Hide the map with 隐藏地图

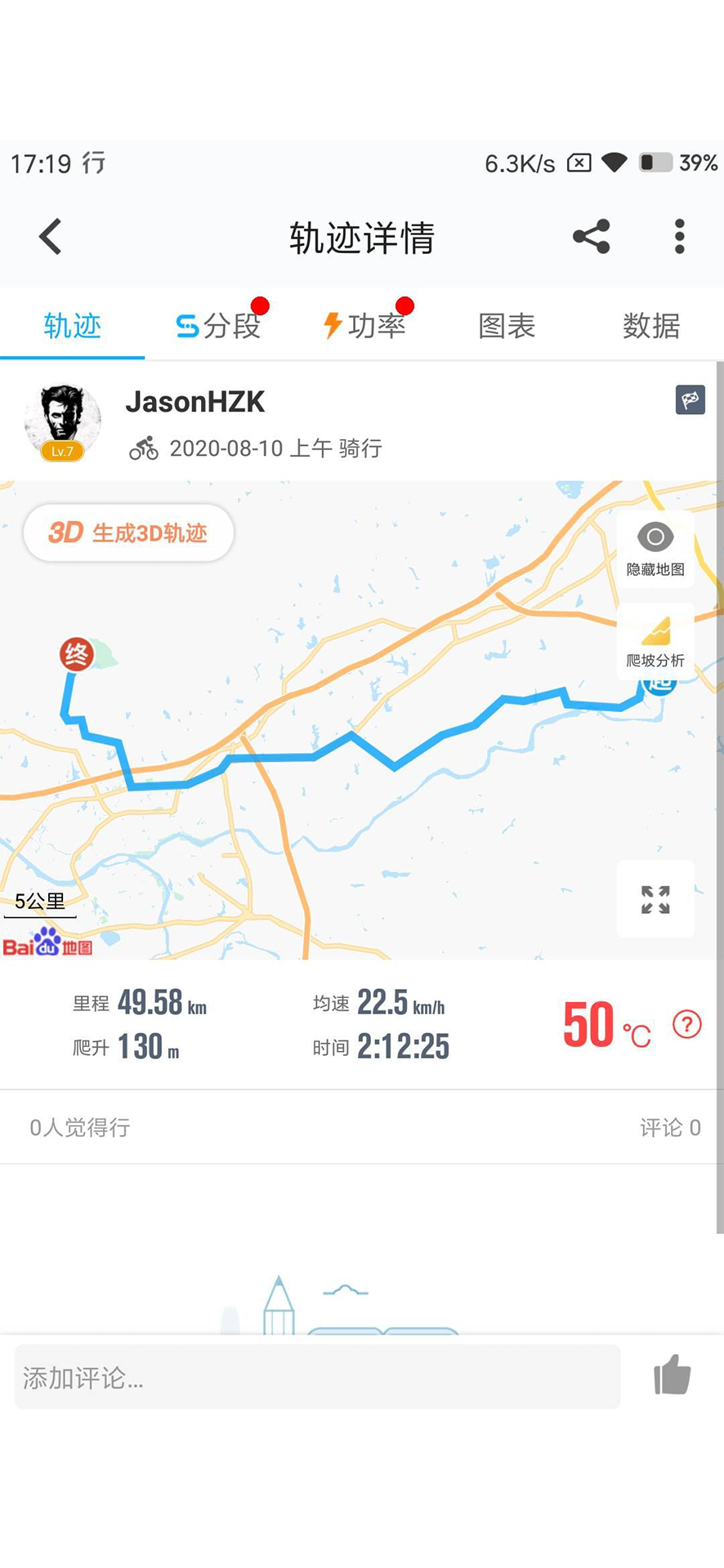click(x=655, y=549)
